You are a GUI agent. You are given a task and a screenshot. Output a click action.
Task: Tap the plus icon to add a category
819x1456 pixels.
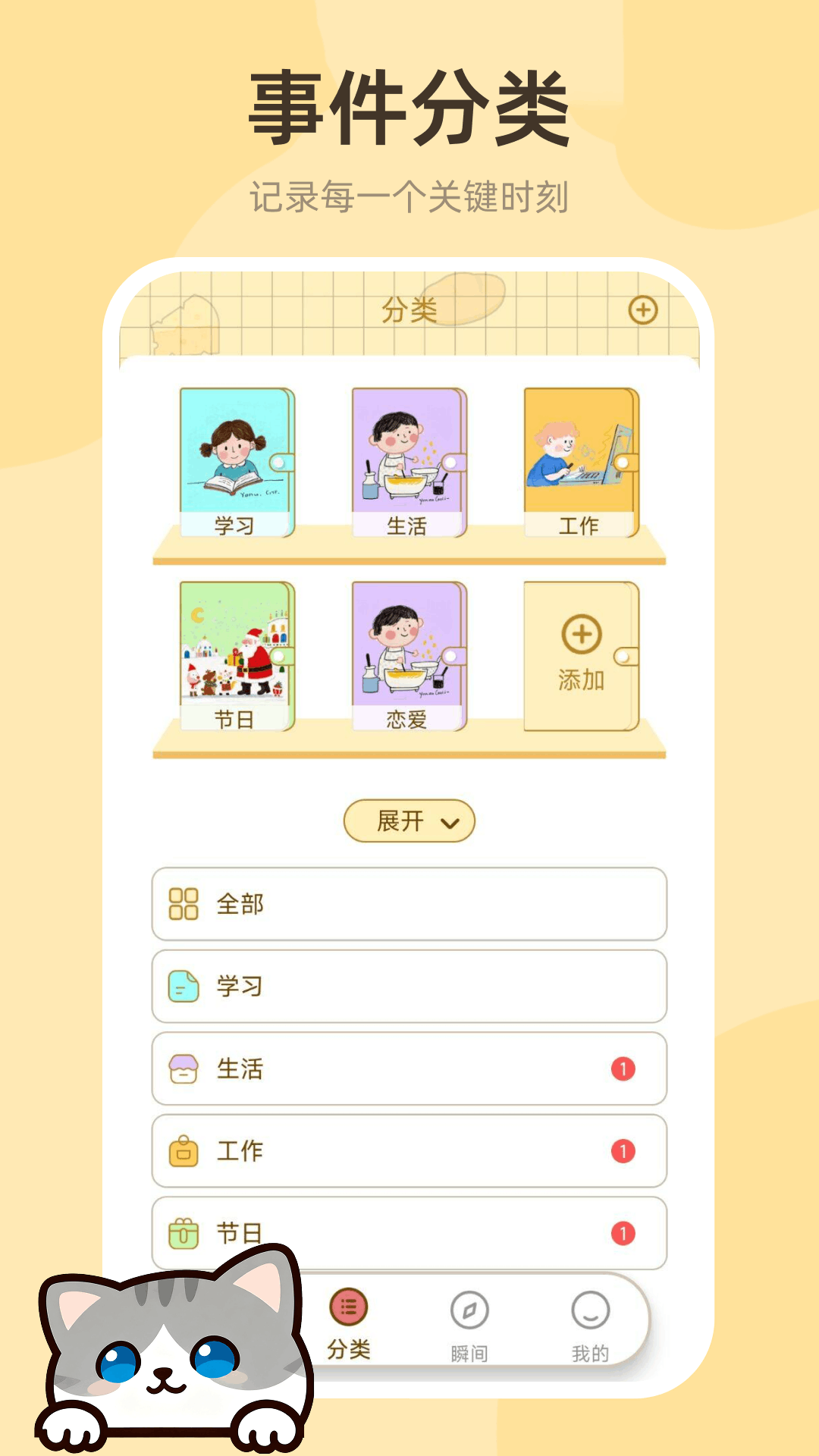click(643, 311)
